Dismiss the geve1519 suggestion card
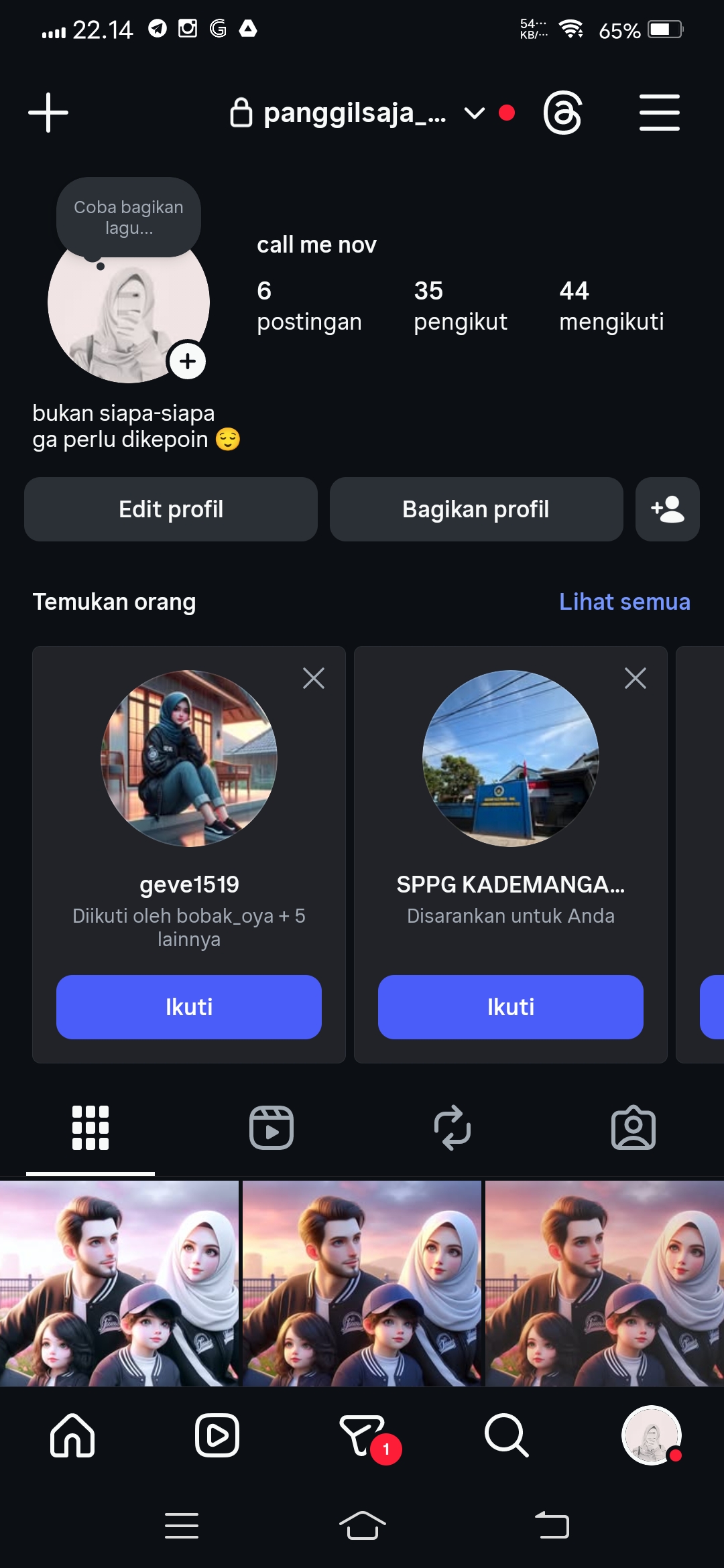Image resolution: width=724 pixels, height=1568 pixels. [x=314, y=678]
